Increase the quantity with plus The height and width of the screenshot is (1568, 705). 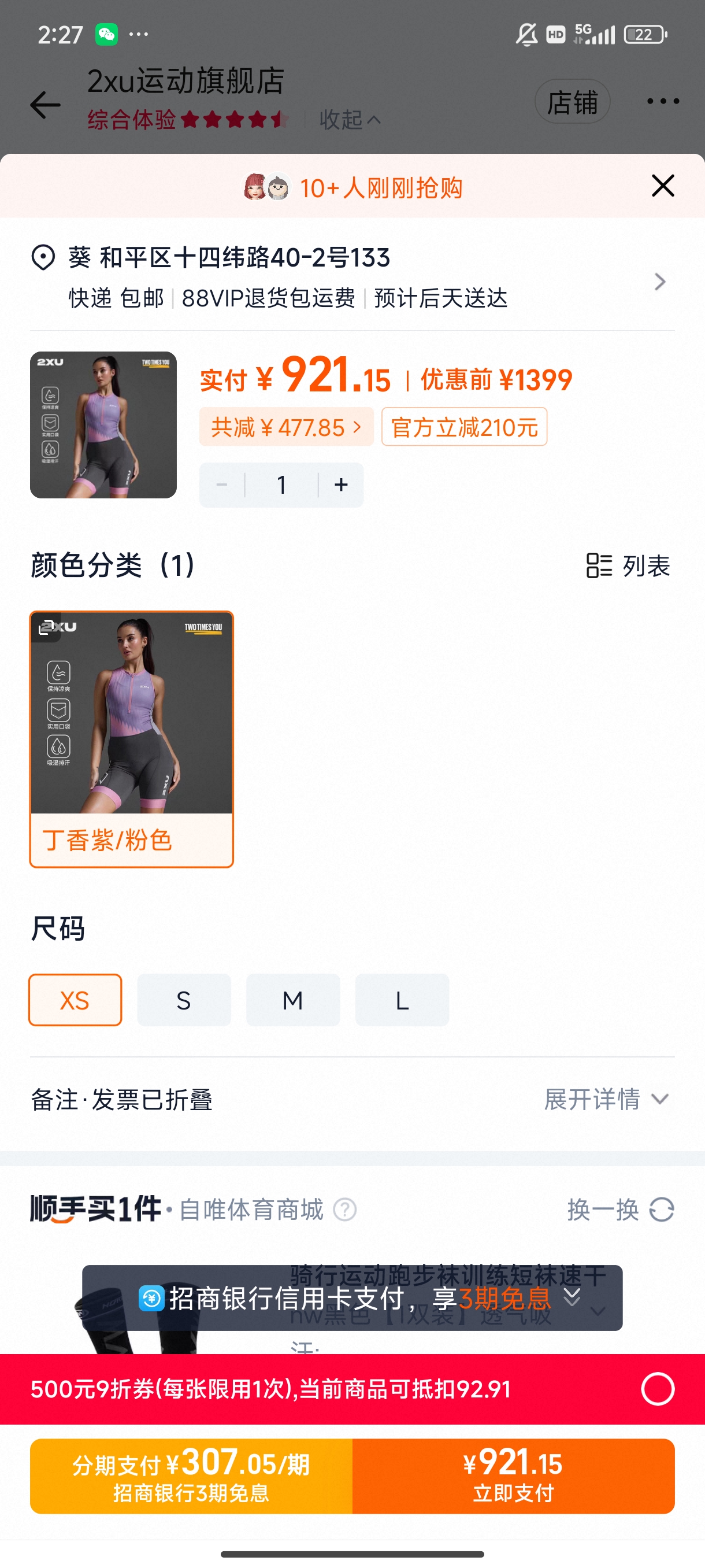point(342,485)
